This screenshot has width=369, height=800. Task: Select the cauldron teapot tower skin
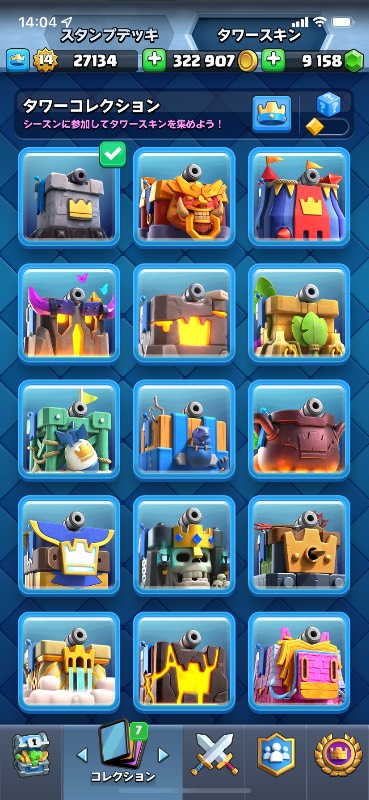[299, 429]
